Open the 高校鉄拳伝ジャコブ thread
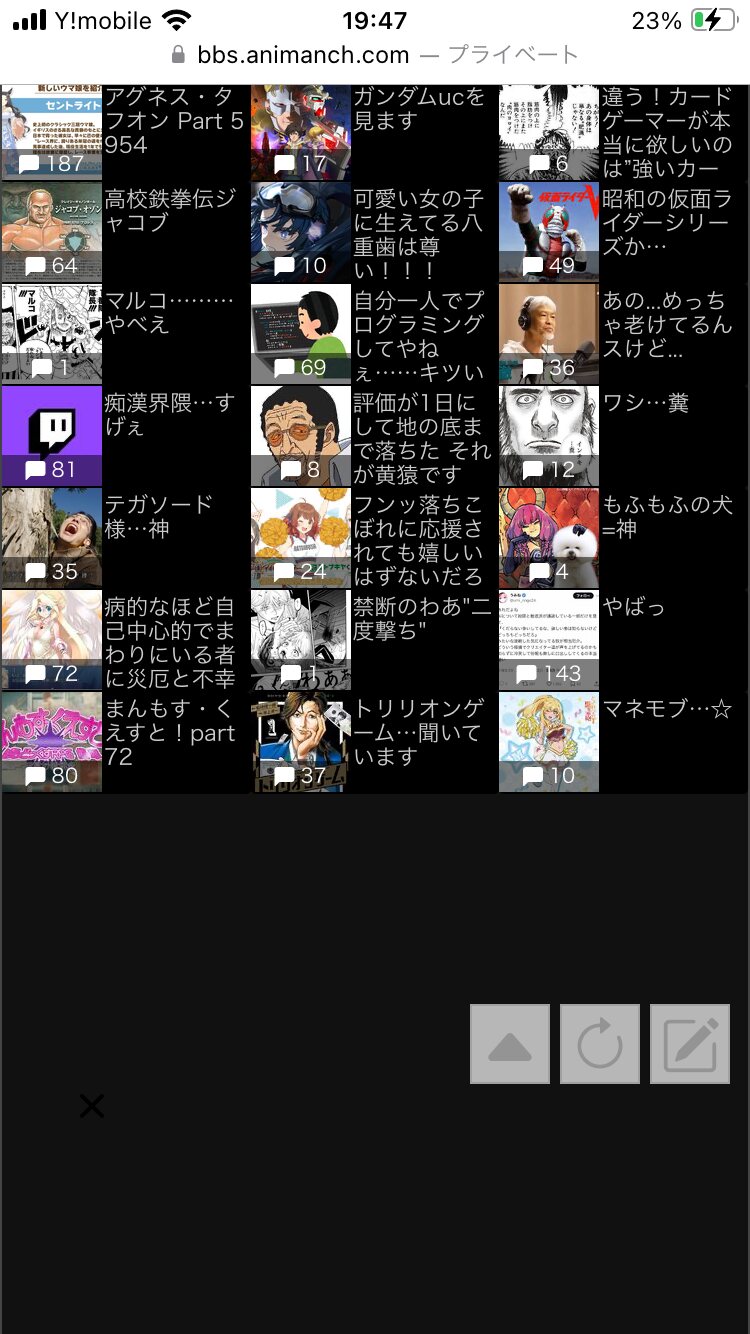750x1334 pixels. (125, 232)
